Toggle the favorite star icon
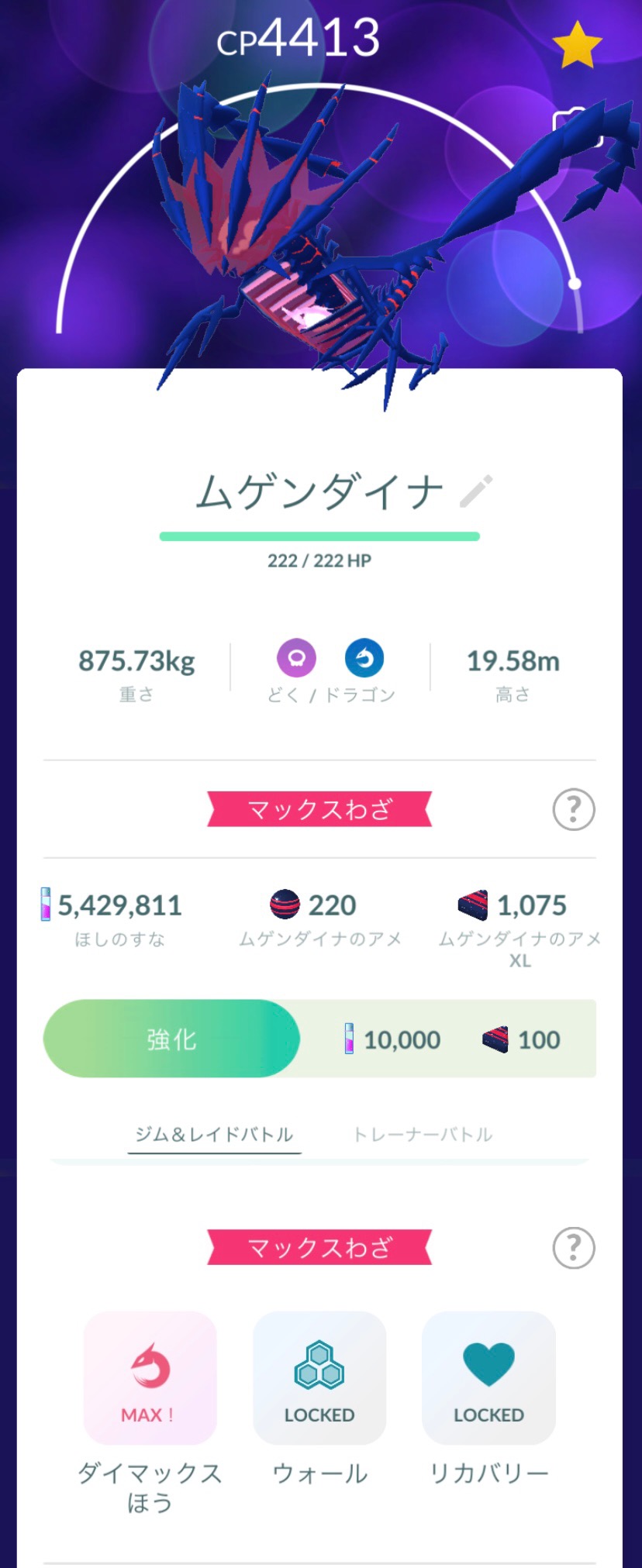642x1568 pixels. (x=578, y=46)
